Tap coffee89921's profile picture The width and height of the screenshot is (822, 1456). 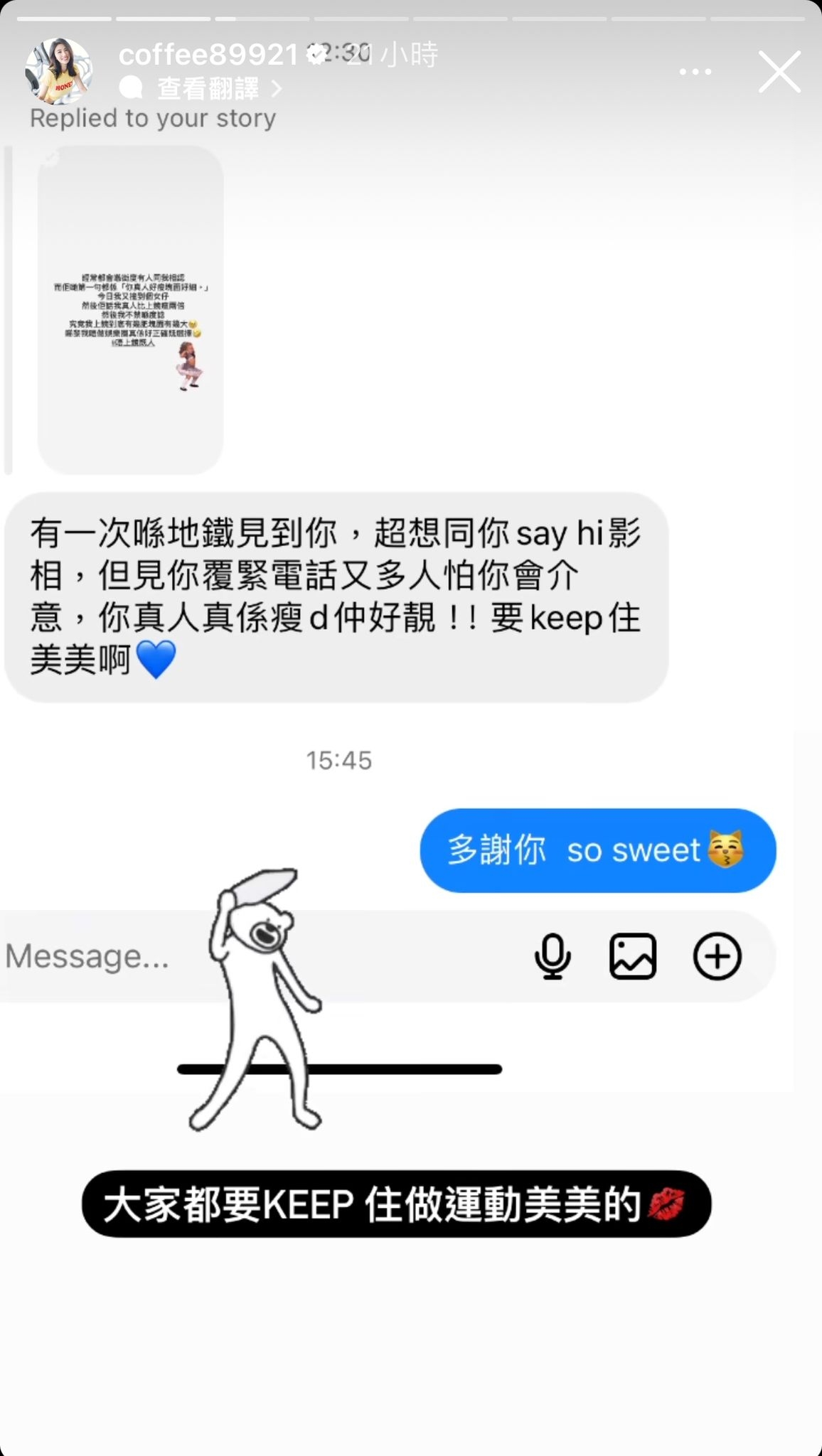click(58, 71)
